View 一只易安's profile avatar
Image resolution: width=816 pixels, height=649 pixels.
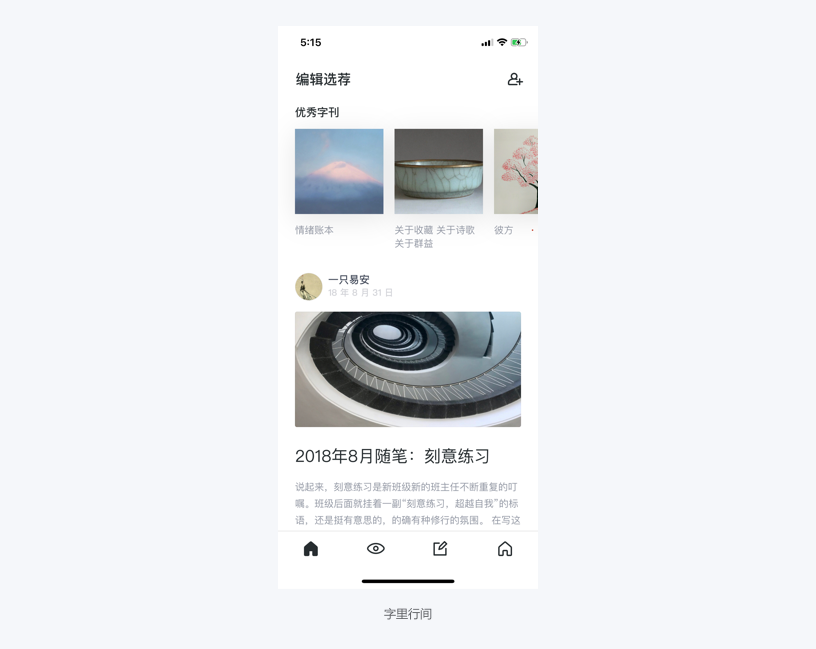pos(308,286)
